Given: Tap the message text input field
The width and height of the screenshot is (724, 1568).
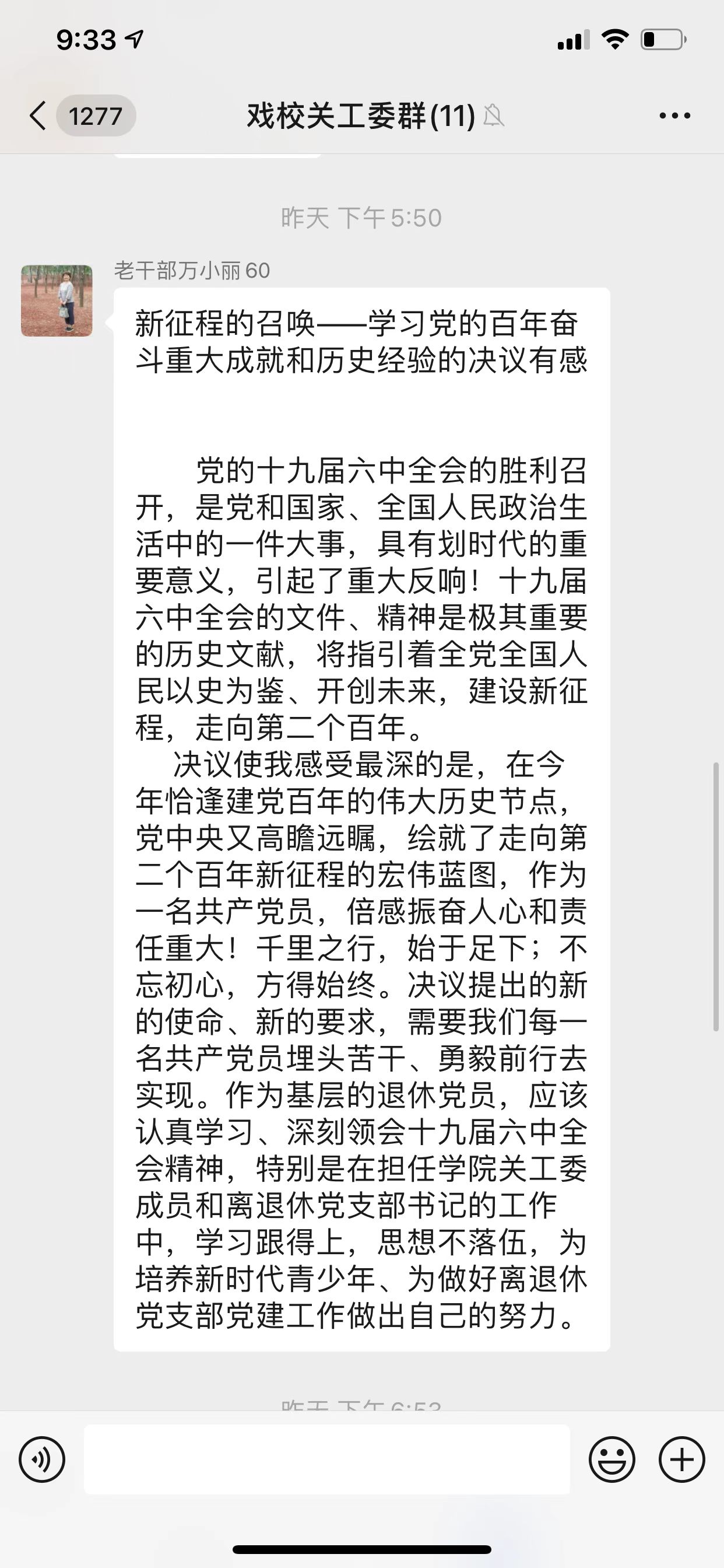Looking at the screenshot, I should (x=326, y=1459).
